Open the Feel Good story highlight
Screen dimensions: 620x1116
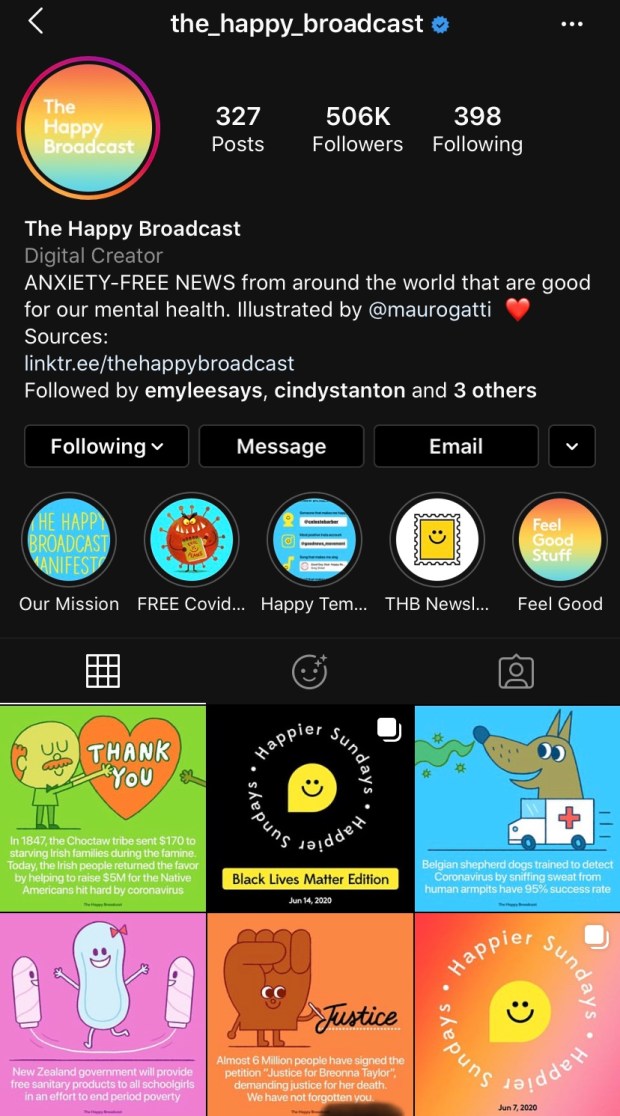coord(559,541)
